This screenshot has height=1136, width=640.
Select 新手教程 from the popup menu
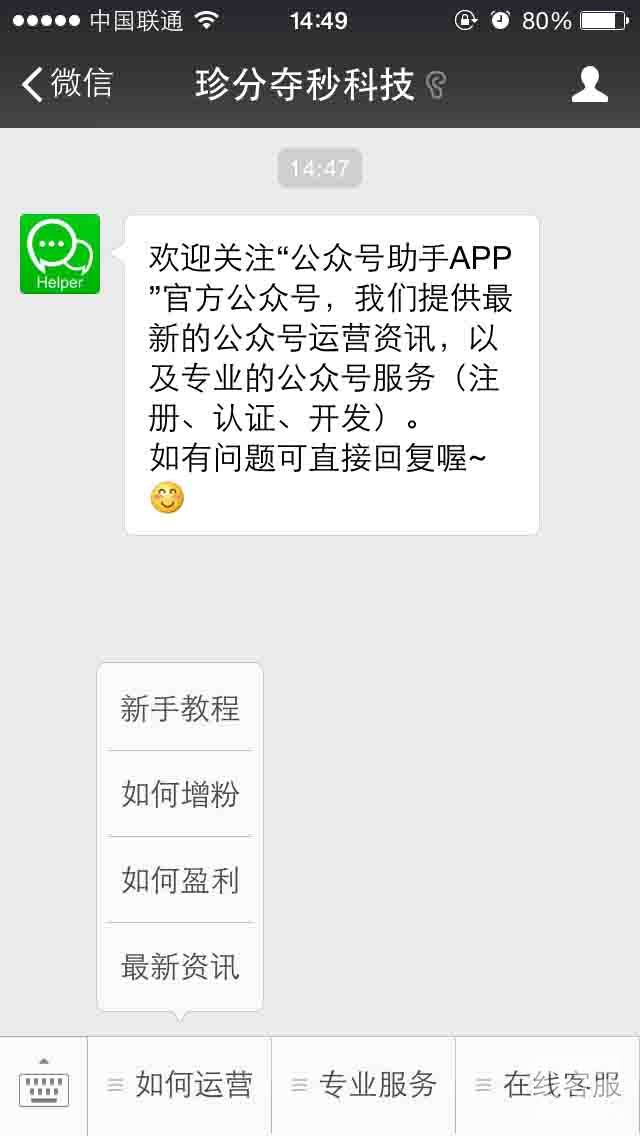(x=180, y=708)
